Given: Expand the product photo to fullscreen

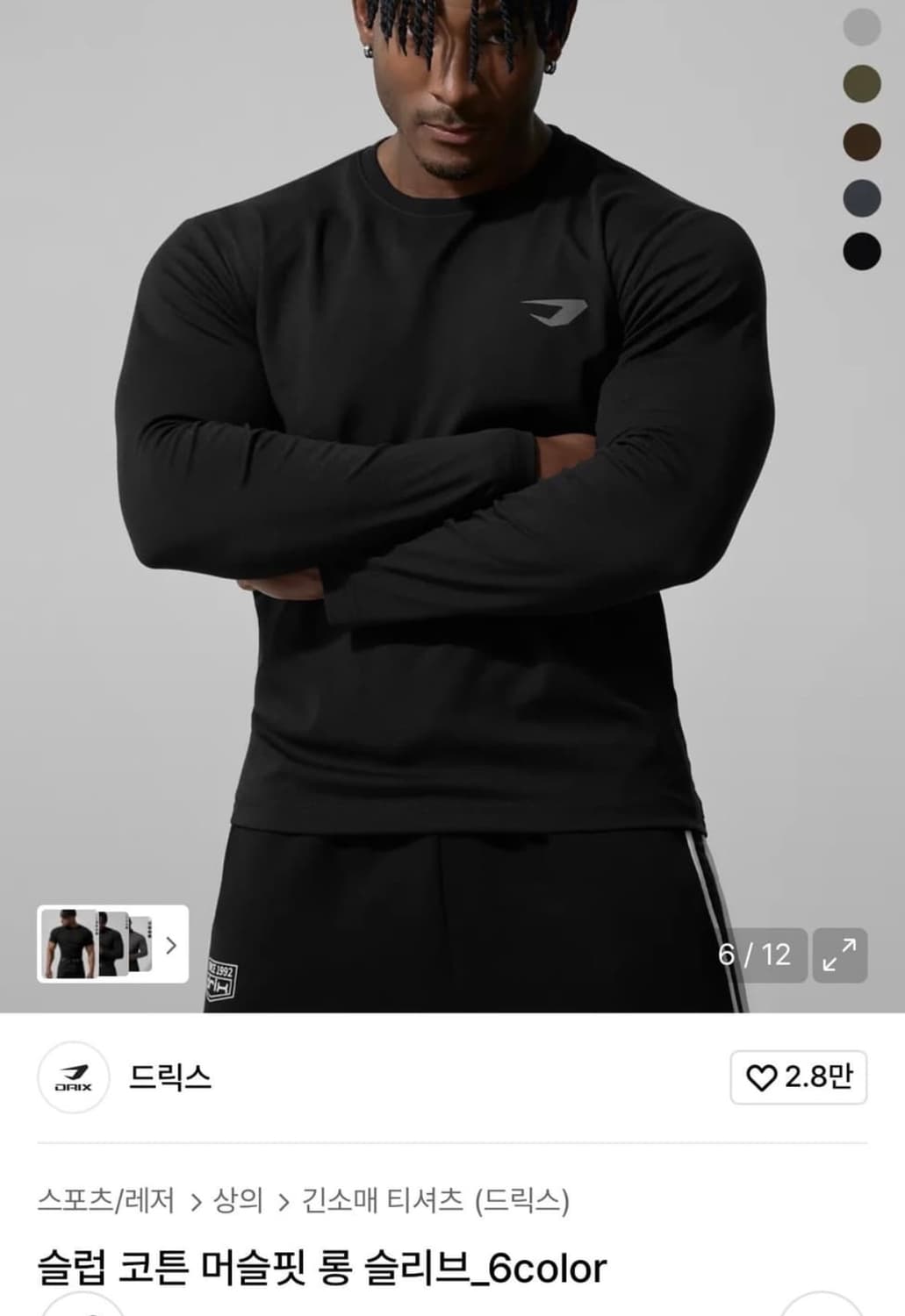Looking at the screenshot, I should coord(840,955).
